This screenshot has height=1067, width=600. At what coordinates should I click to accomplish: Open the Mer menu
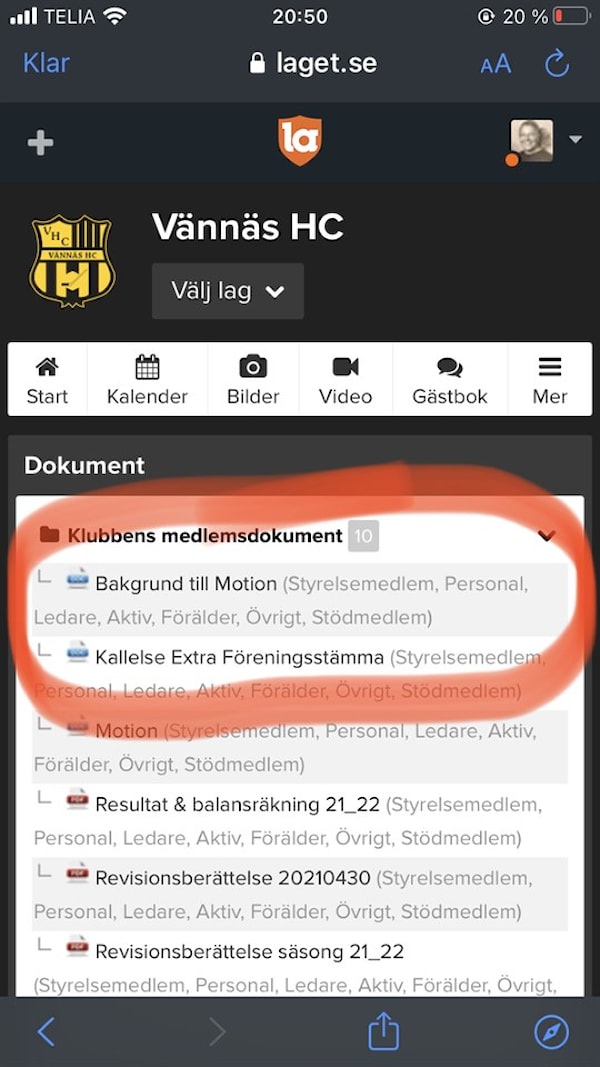pos(549,380)
